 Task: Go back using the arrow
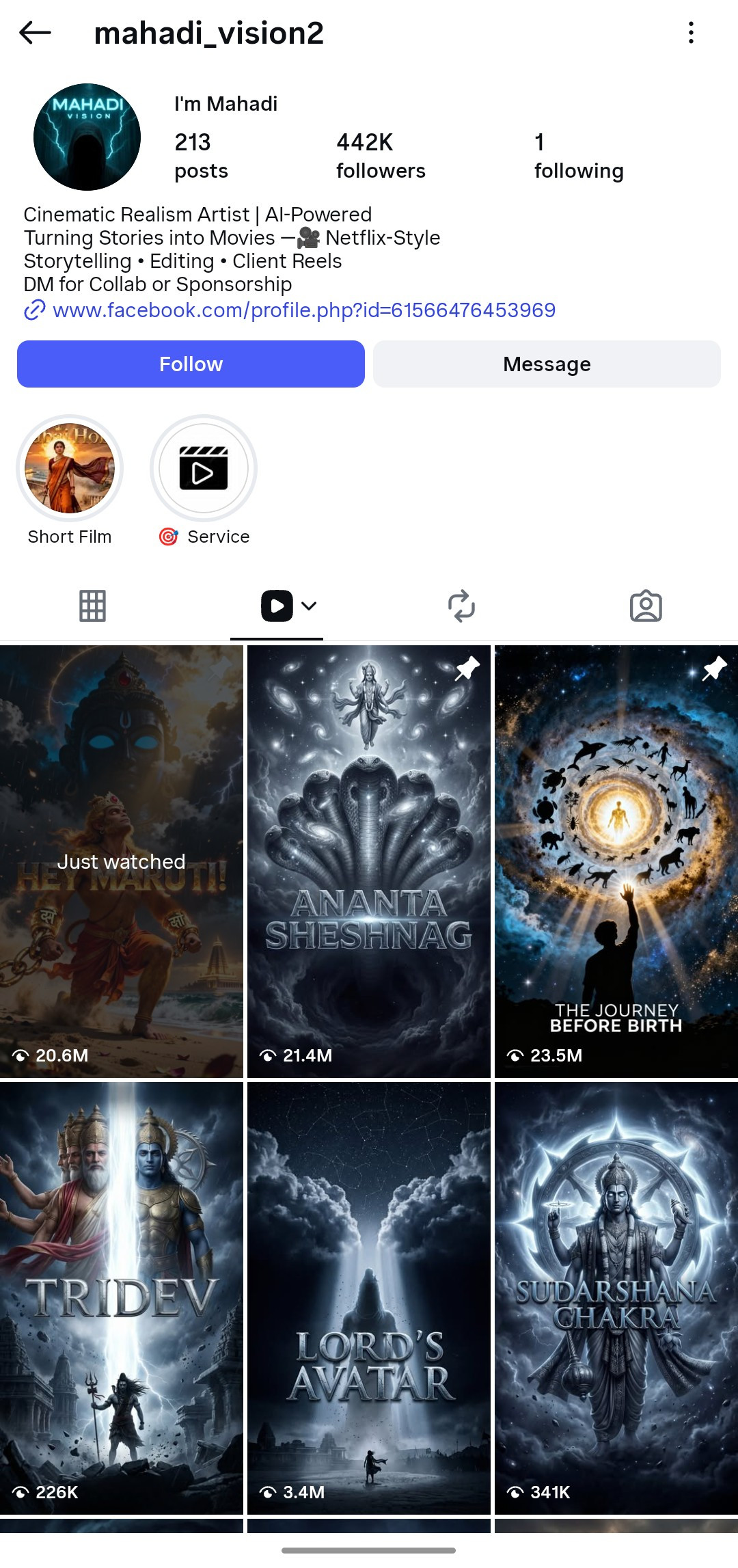point(35,32)
